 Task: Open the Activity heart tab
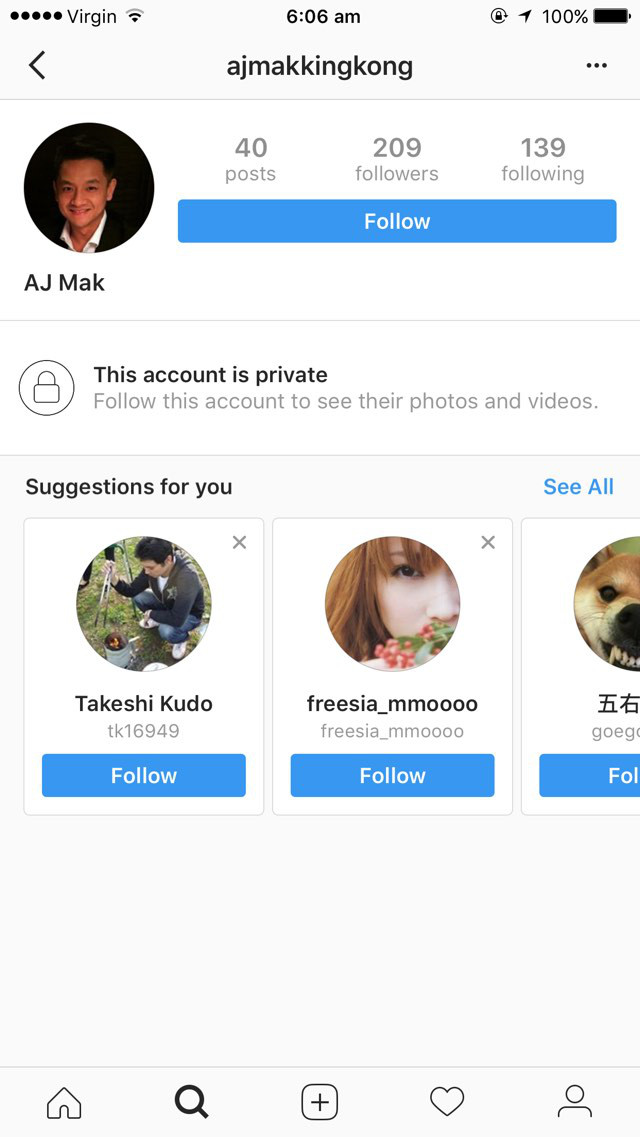click(x=447, y=1102)
